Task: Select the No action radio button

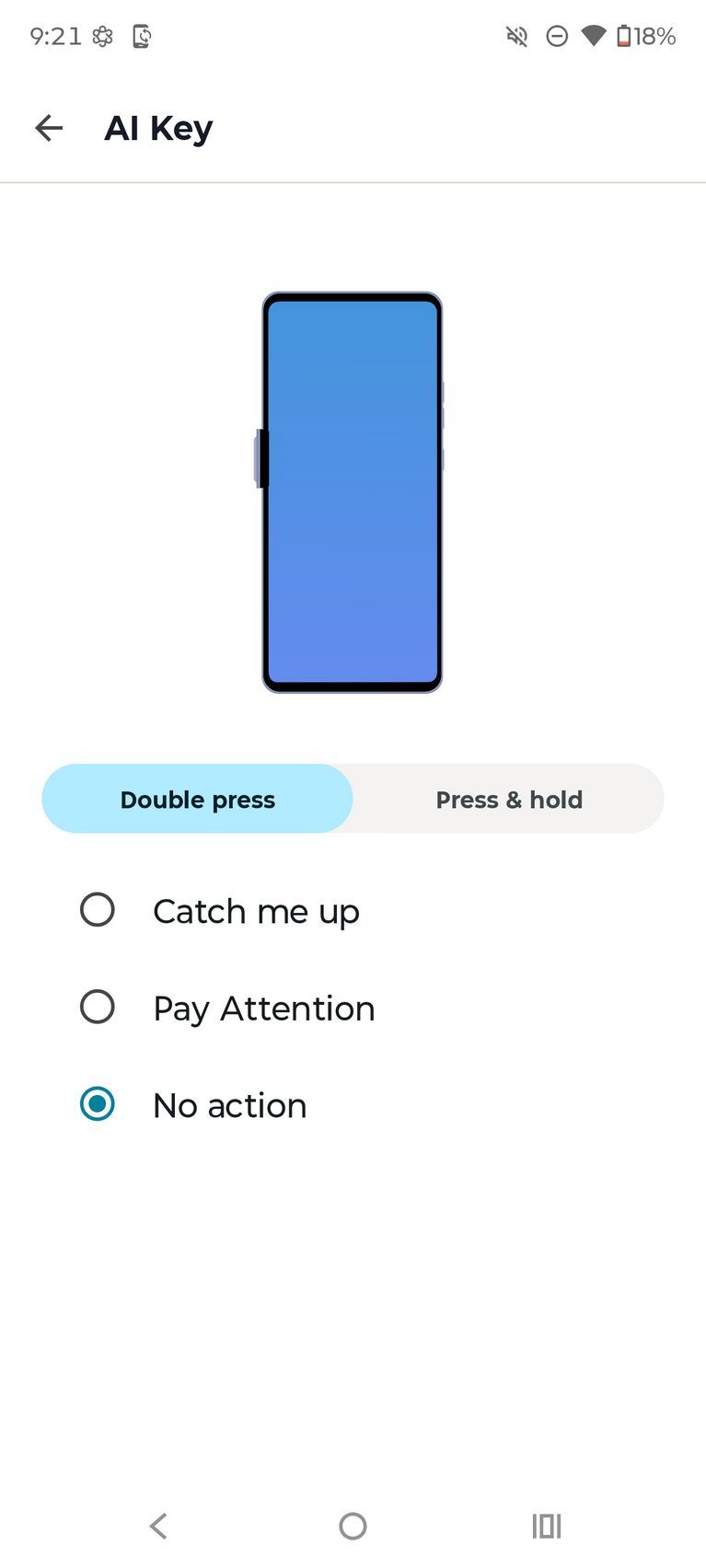Action: click(x=98, y=1103)
